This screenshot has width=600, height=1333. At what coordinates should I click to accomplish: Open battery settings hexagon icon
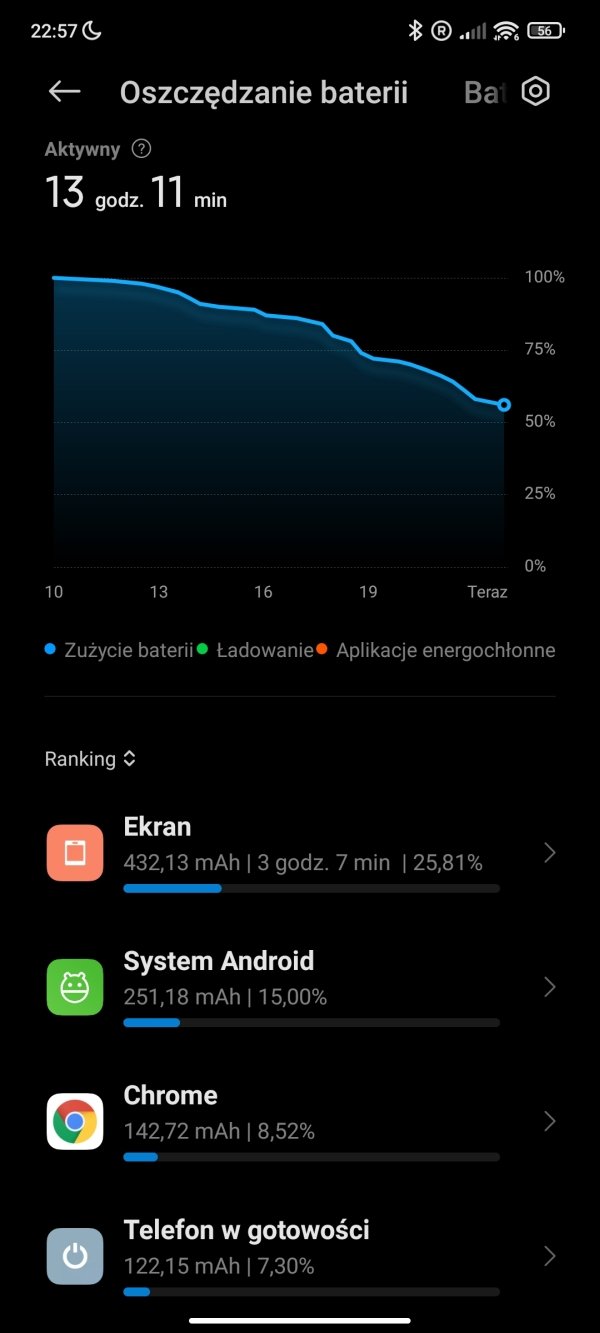[x=537, y=92]
